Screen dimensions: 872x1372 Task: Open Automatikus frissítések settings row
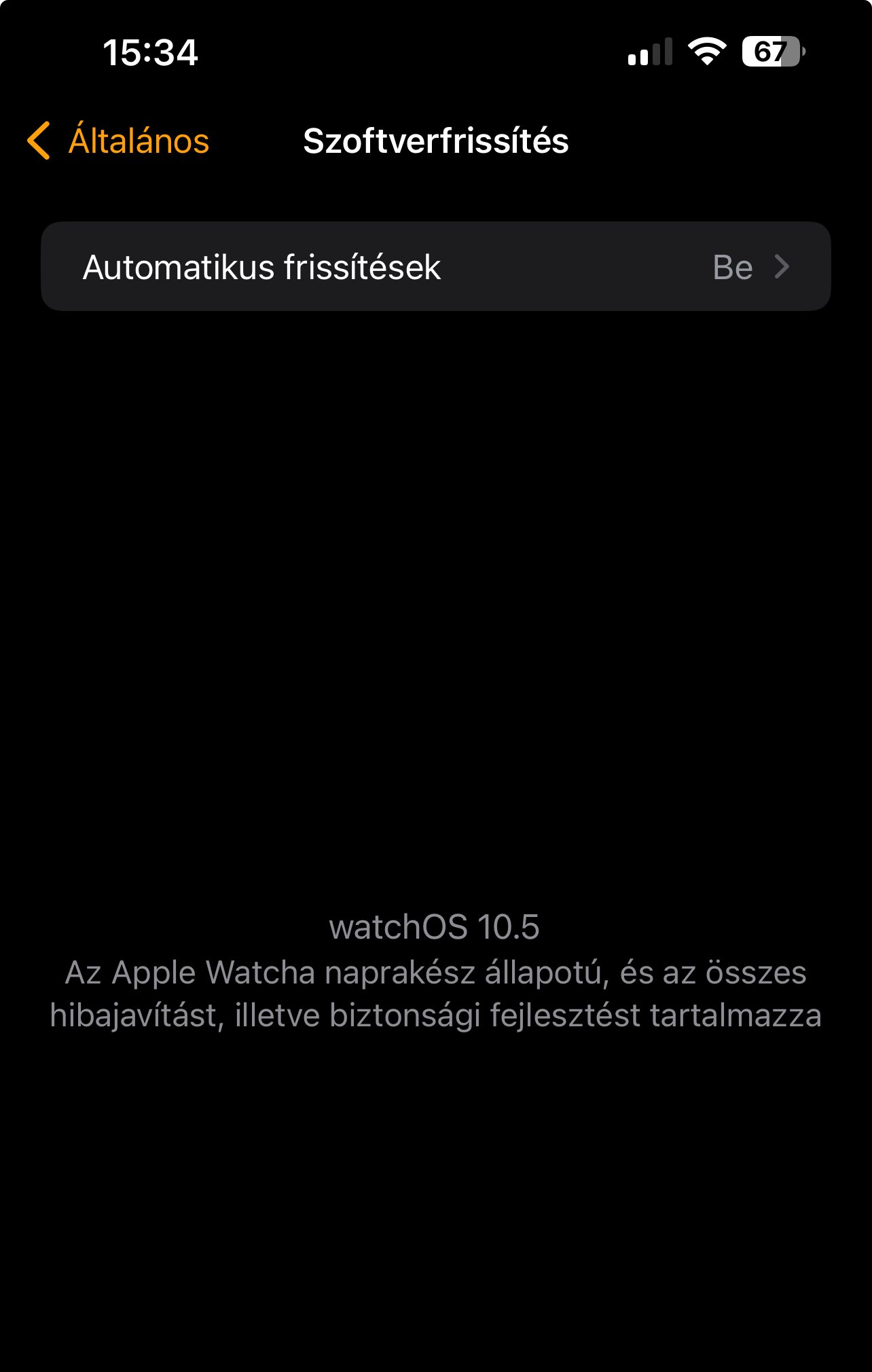coord(435,267)
